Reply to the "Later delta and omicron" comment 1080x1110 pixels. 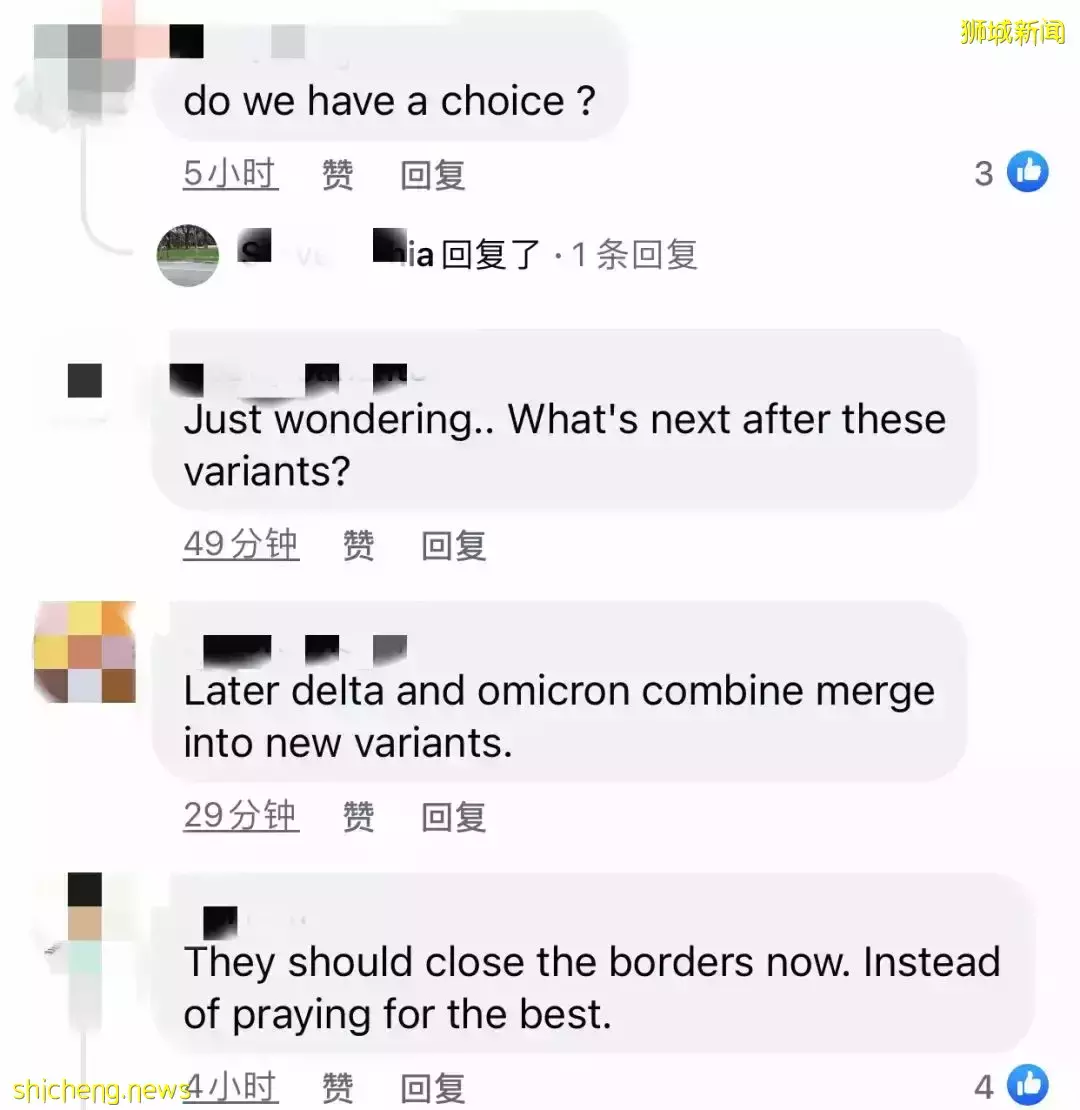pos(453,817)
